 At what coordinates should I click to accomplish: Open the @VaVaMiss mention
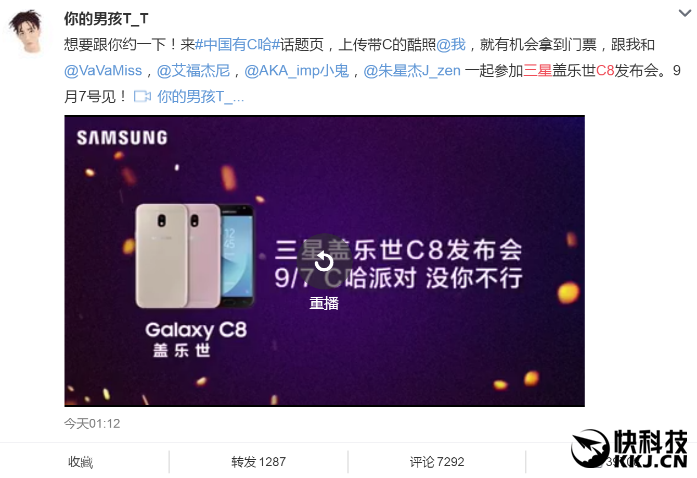[x=104, y=71]
